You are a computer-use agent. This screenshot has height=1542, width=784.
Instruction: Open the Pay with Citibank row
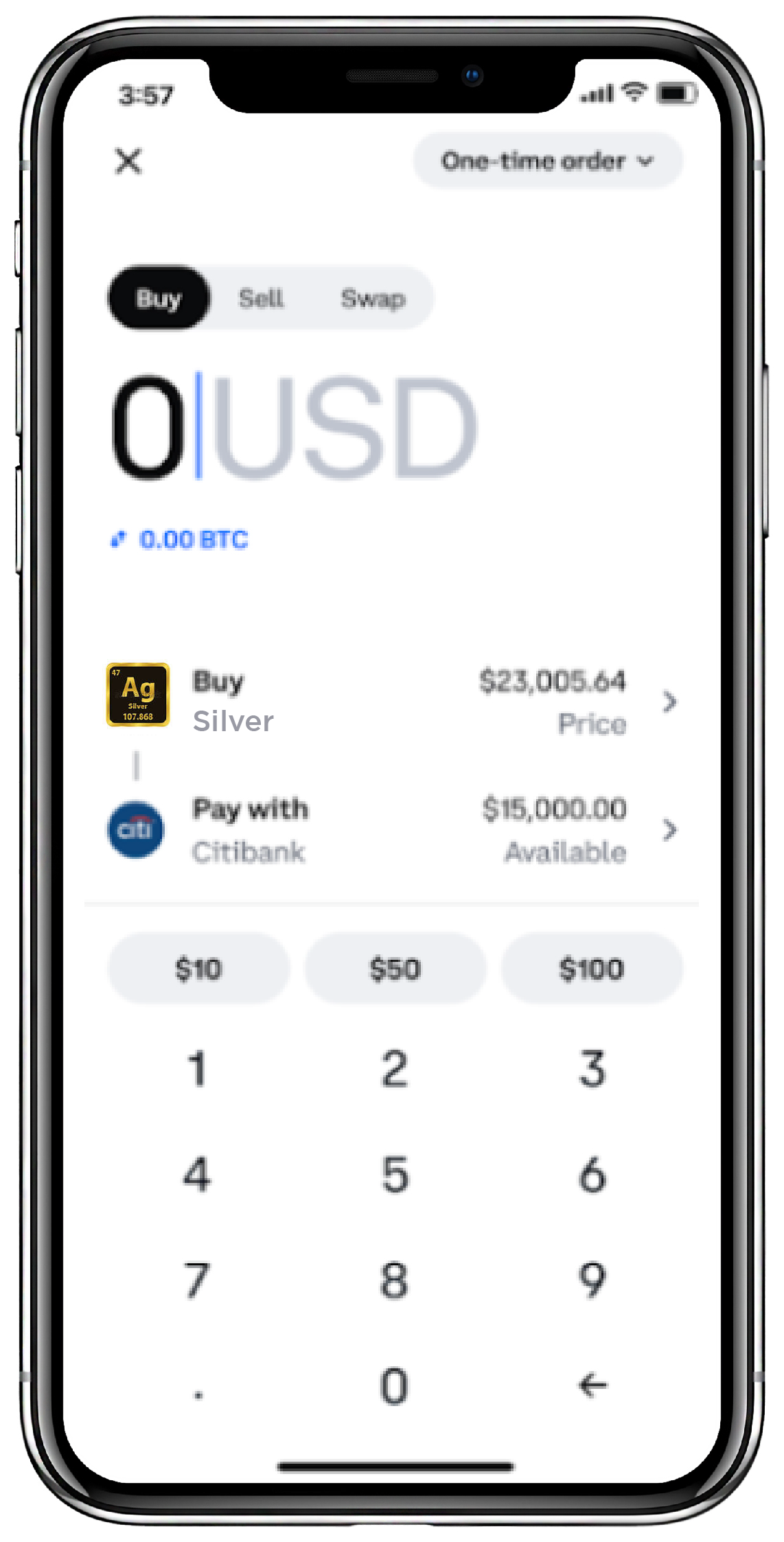(x=392, y=830)
